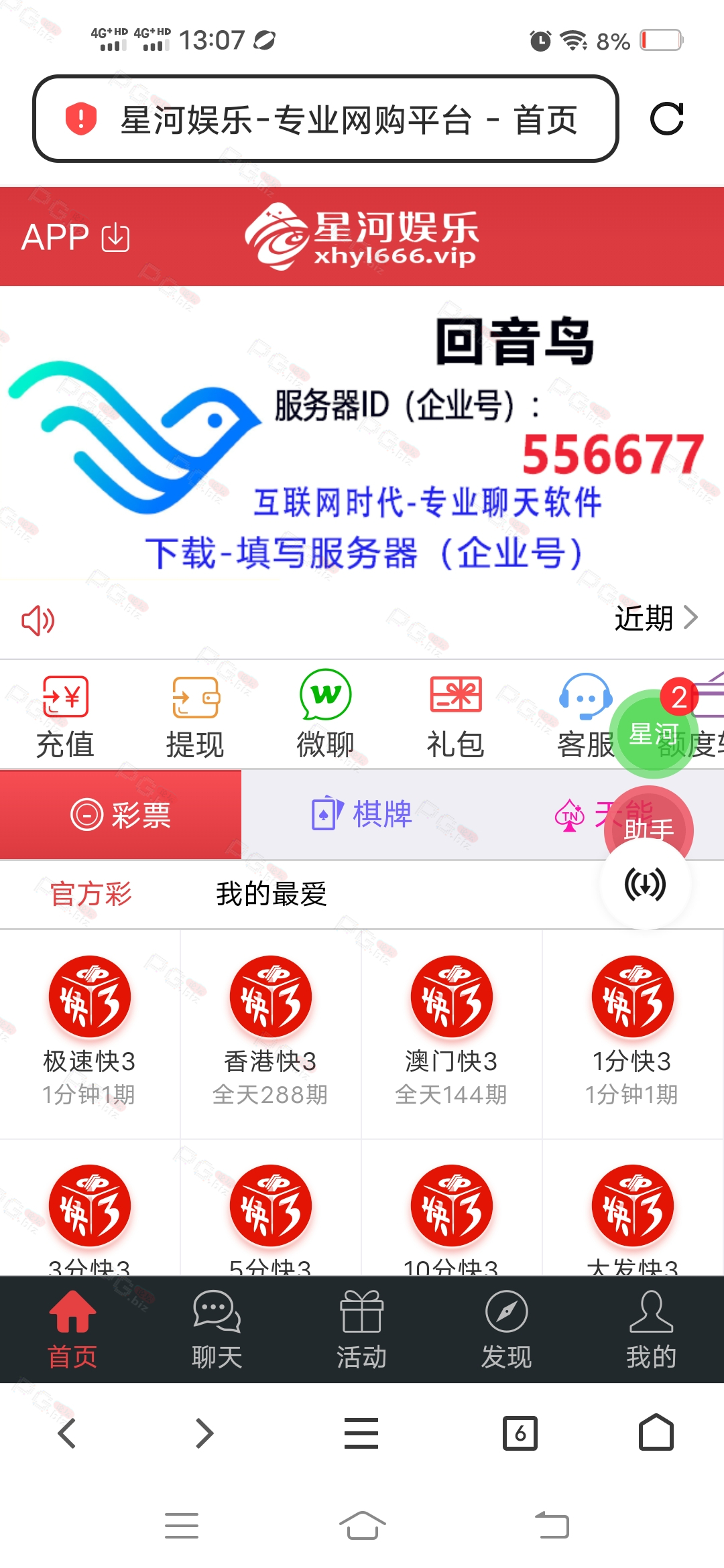Reload the page with the refresh icon
This screenshot has height=1568, width=724.
click(666, 119)
